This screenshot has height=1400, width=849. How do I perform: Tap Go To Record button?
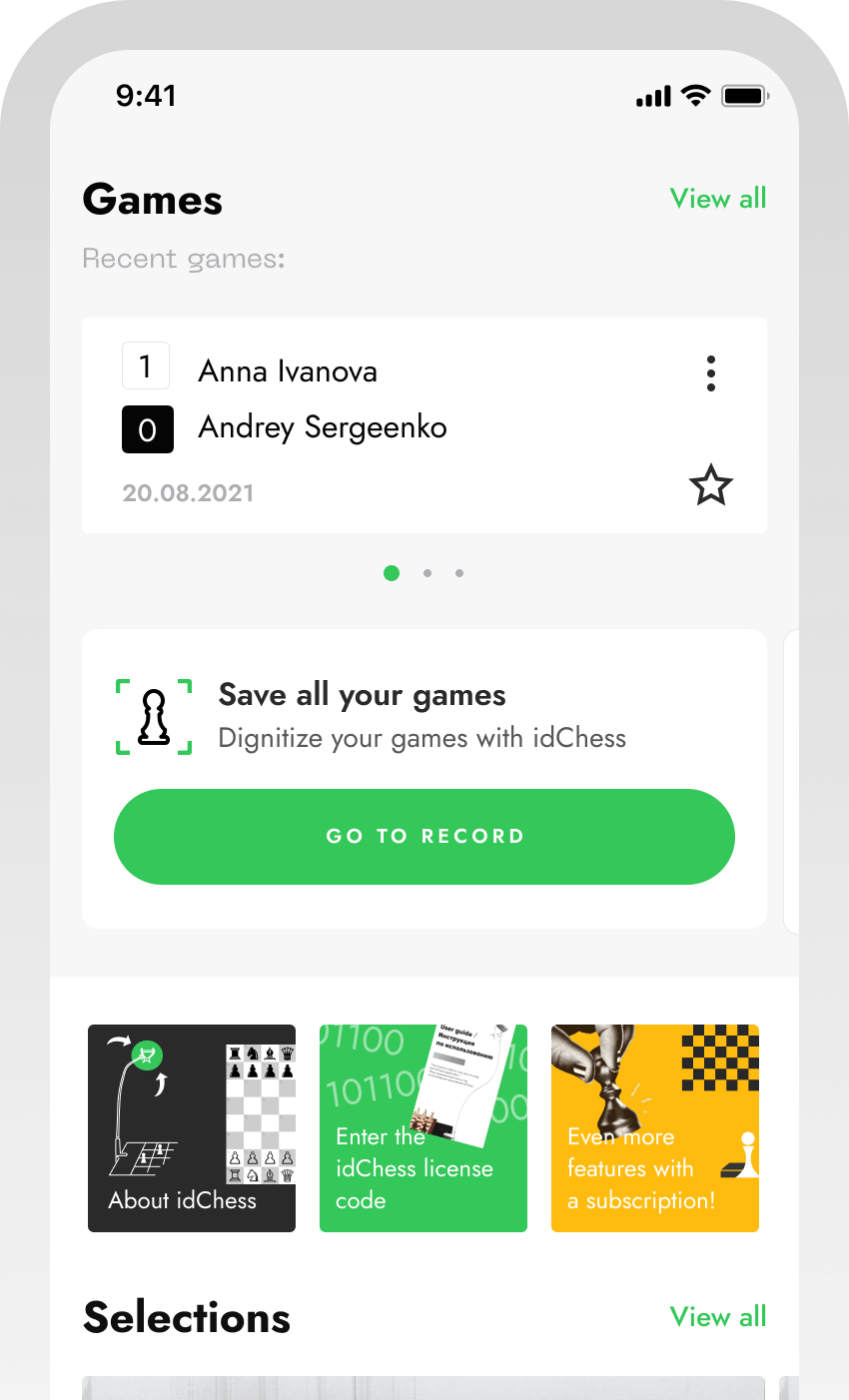point(424,837)
